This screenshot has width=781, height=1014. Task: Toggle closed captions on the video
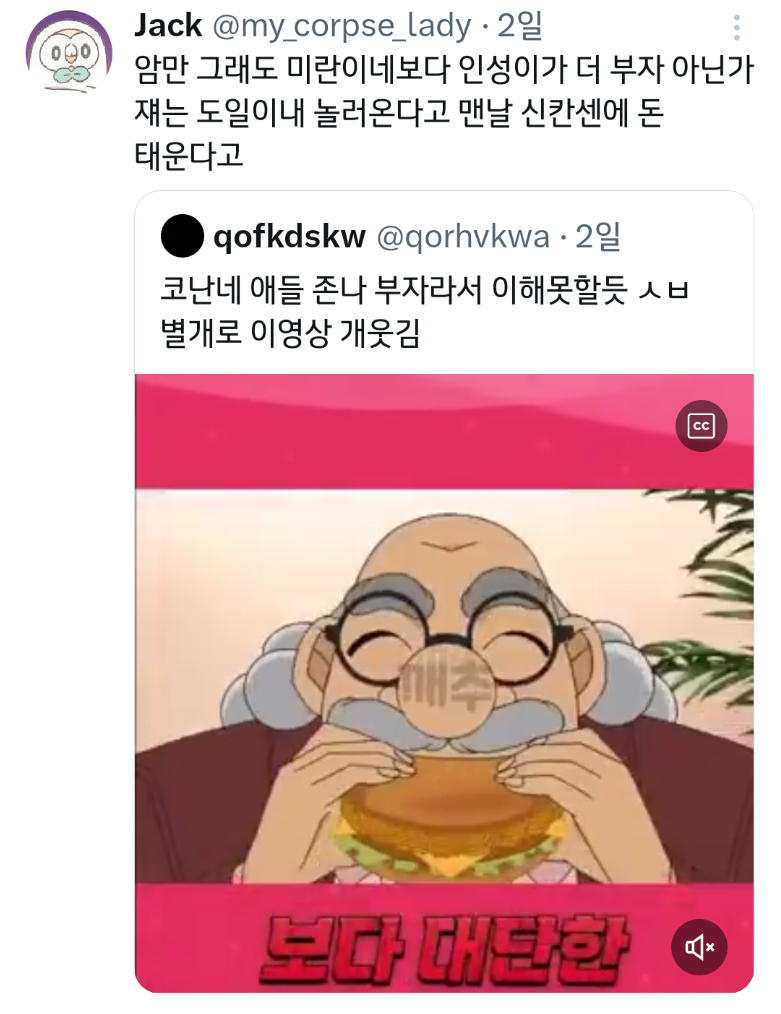[701, 426]
